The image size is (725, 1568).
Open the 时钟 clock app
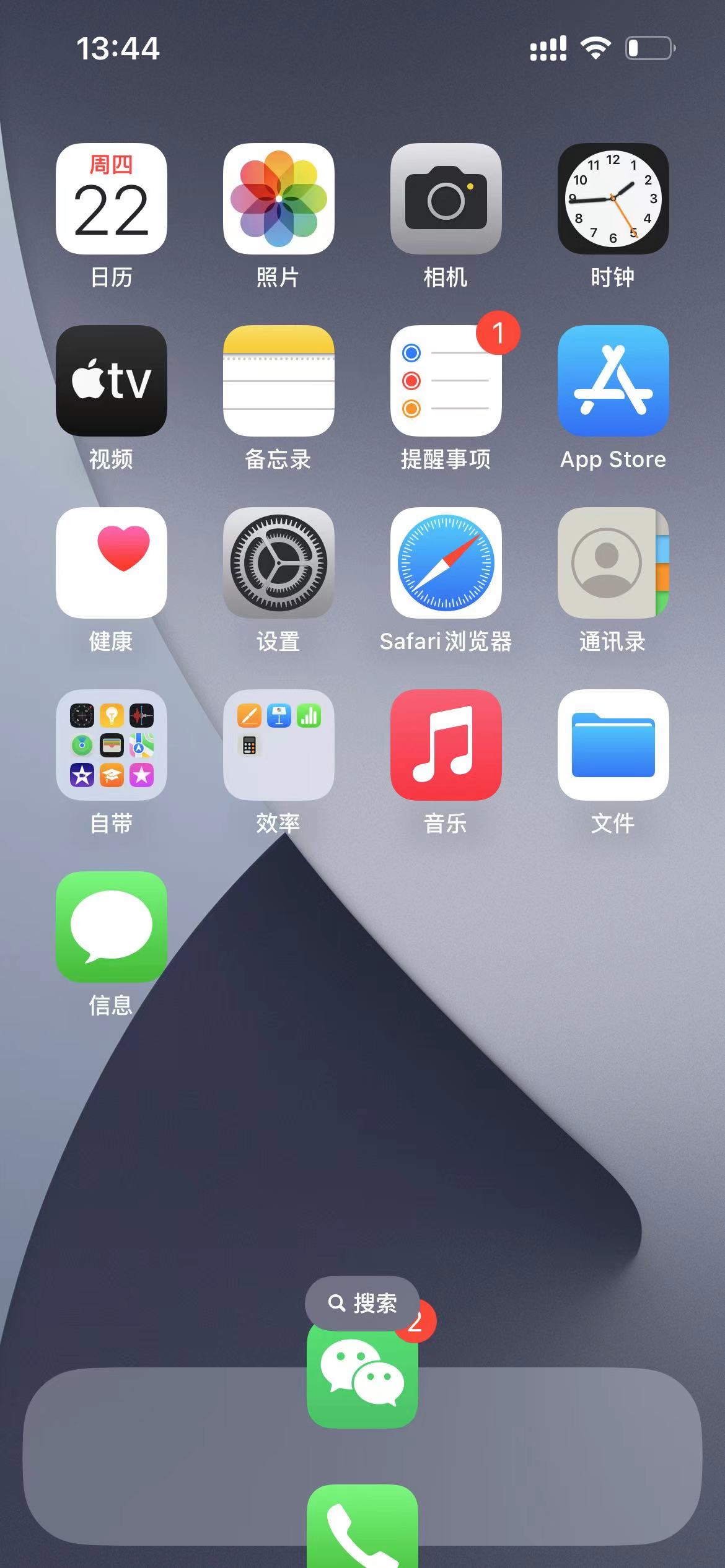coord(613,199)
